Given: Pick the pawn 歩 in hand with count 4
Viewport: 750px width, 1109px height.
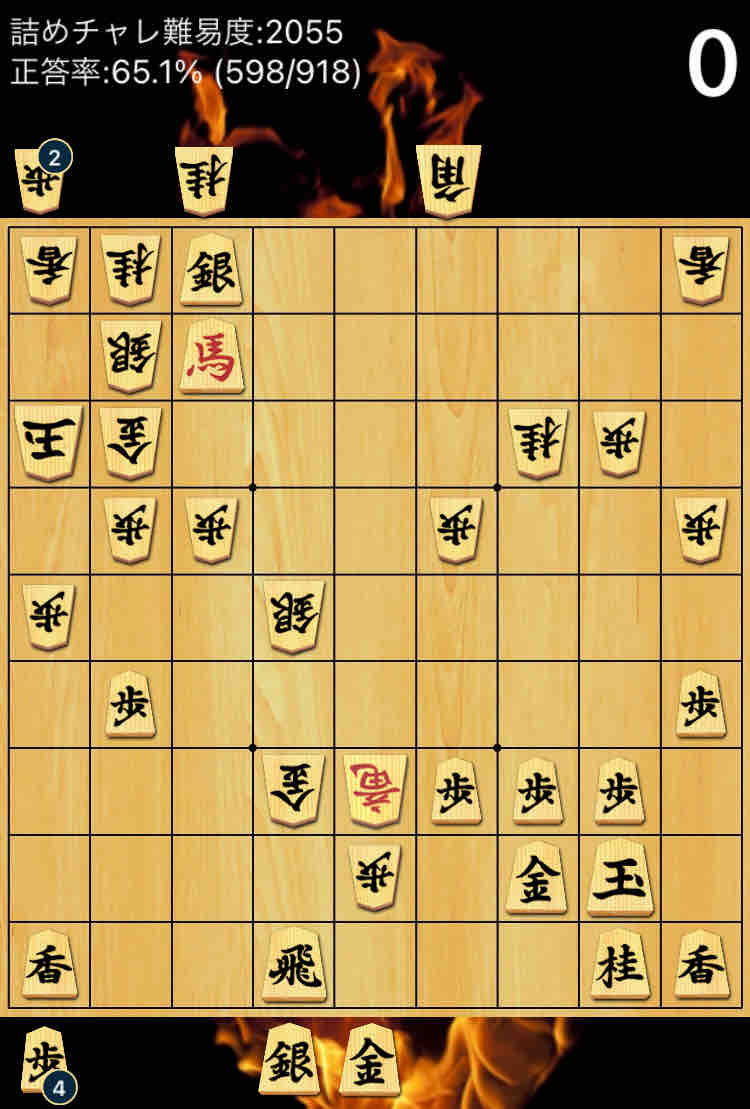Looking at the screenshot, I should coord(46,1059).
